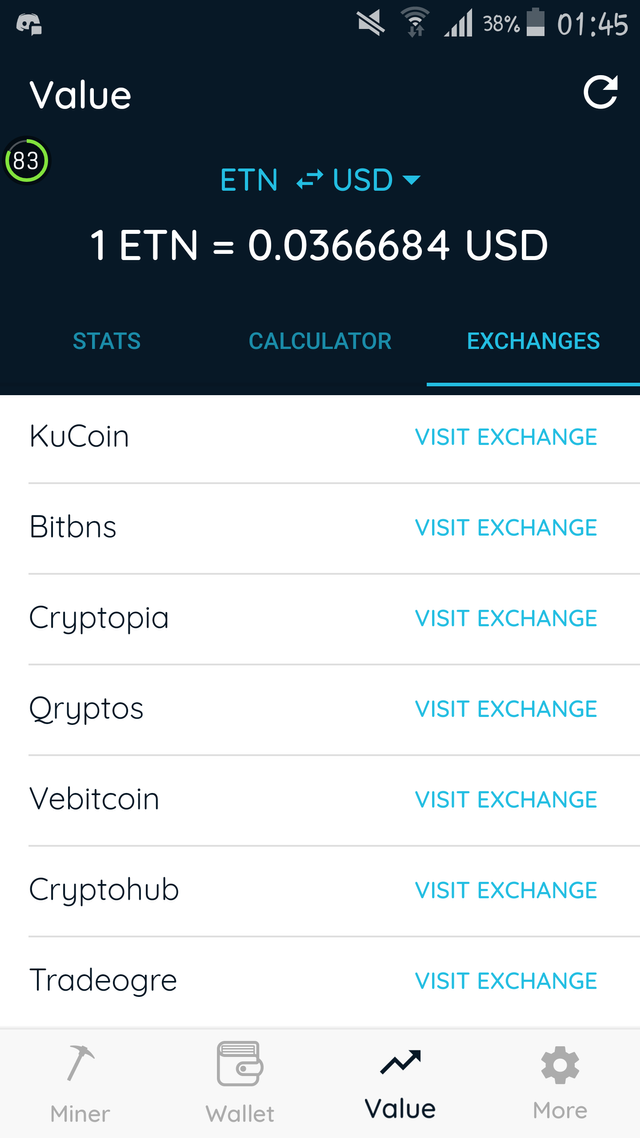The image size is (640, 1138).
Task: Open the More settings section
Action: [560, 1083]
